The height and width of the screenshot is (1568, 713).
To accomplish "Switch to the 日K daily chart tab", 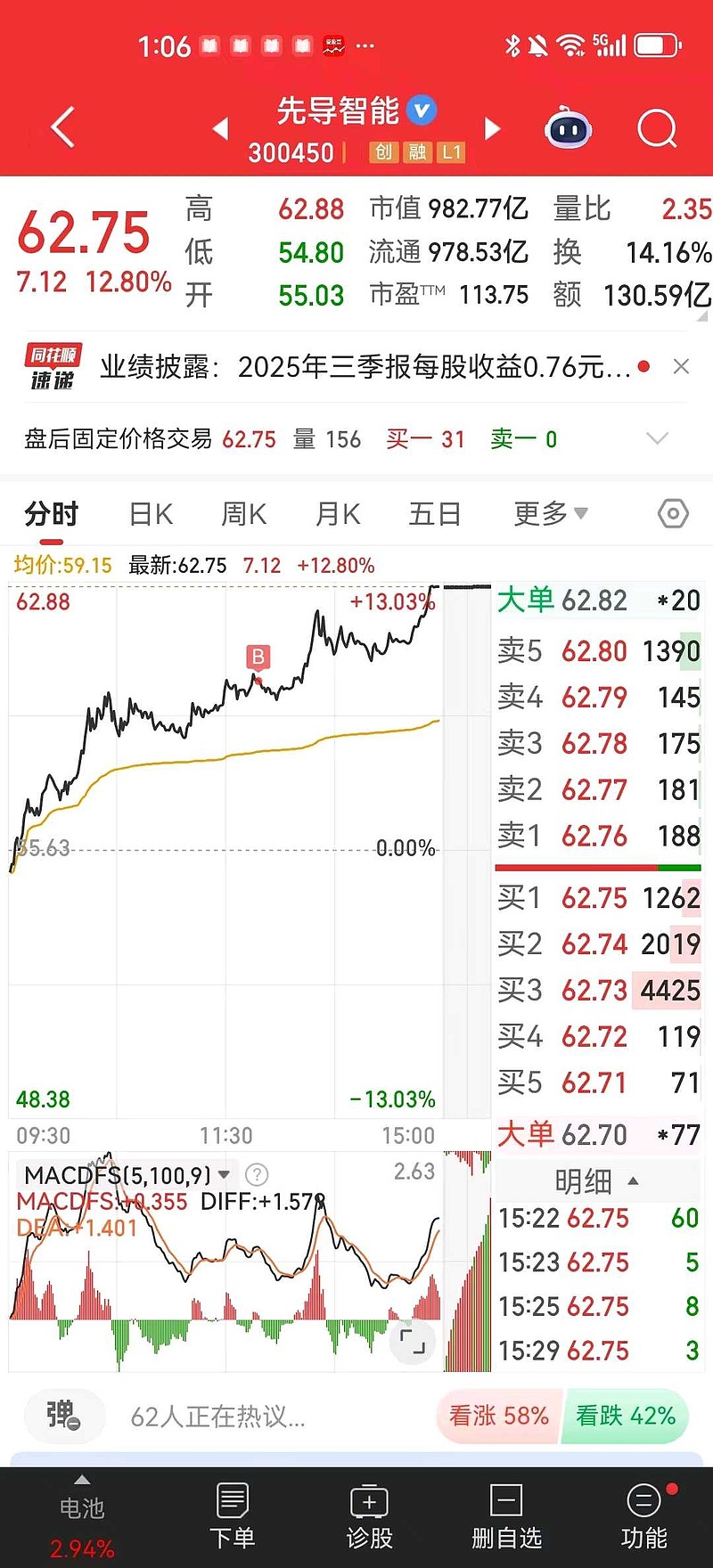I will [150, 514].
